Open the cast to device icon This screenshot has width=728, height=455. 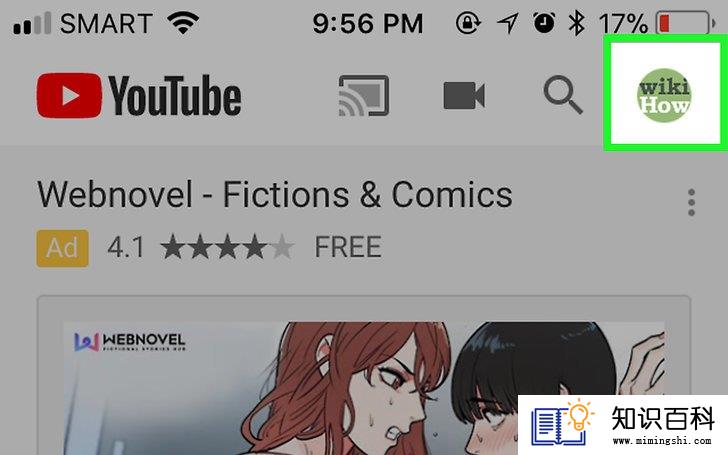click(x=363, y=97)
